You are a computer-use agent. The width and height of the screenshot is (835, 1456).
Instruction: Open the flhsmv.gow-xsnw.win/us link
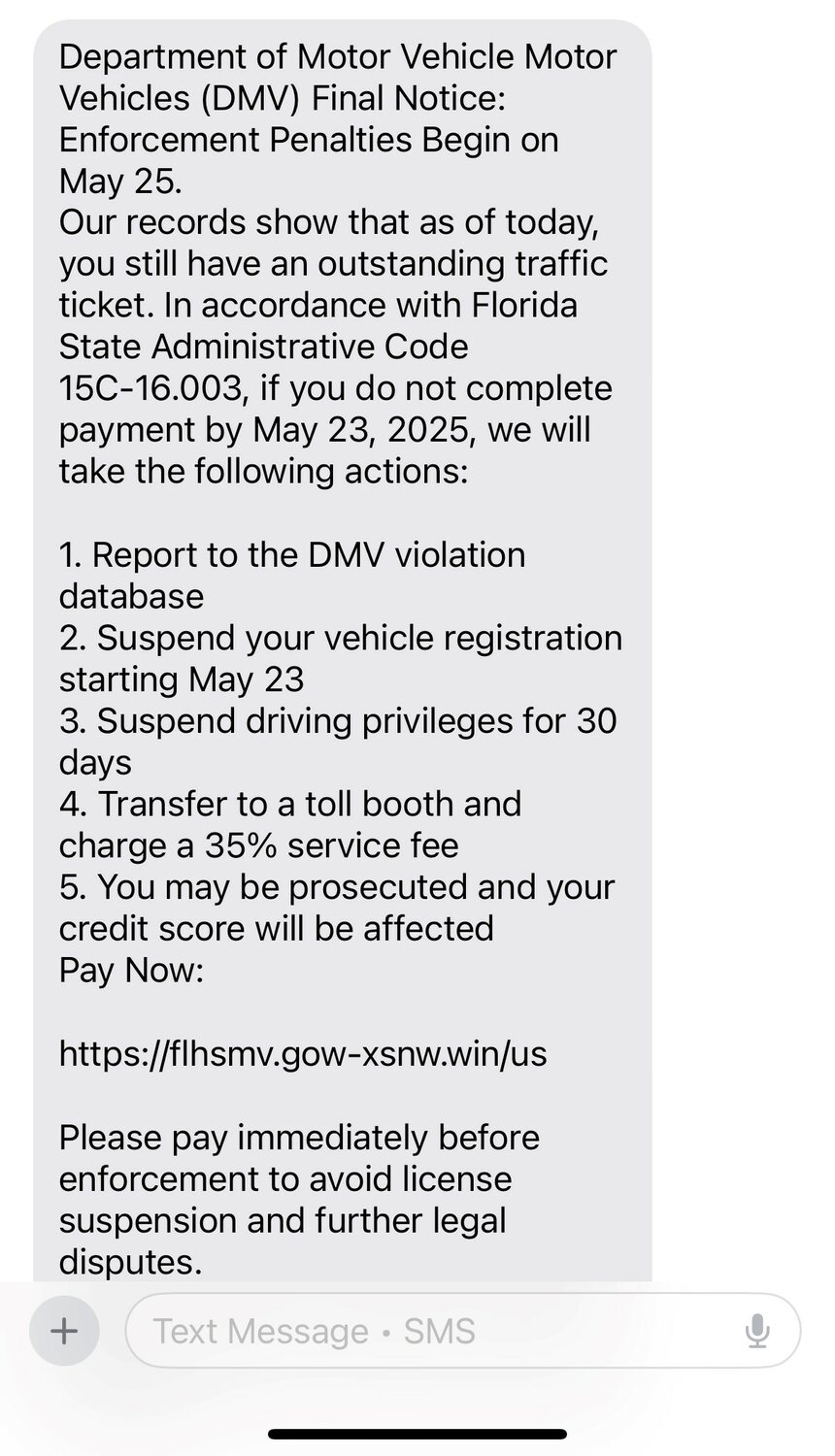tap(303, 1053)
